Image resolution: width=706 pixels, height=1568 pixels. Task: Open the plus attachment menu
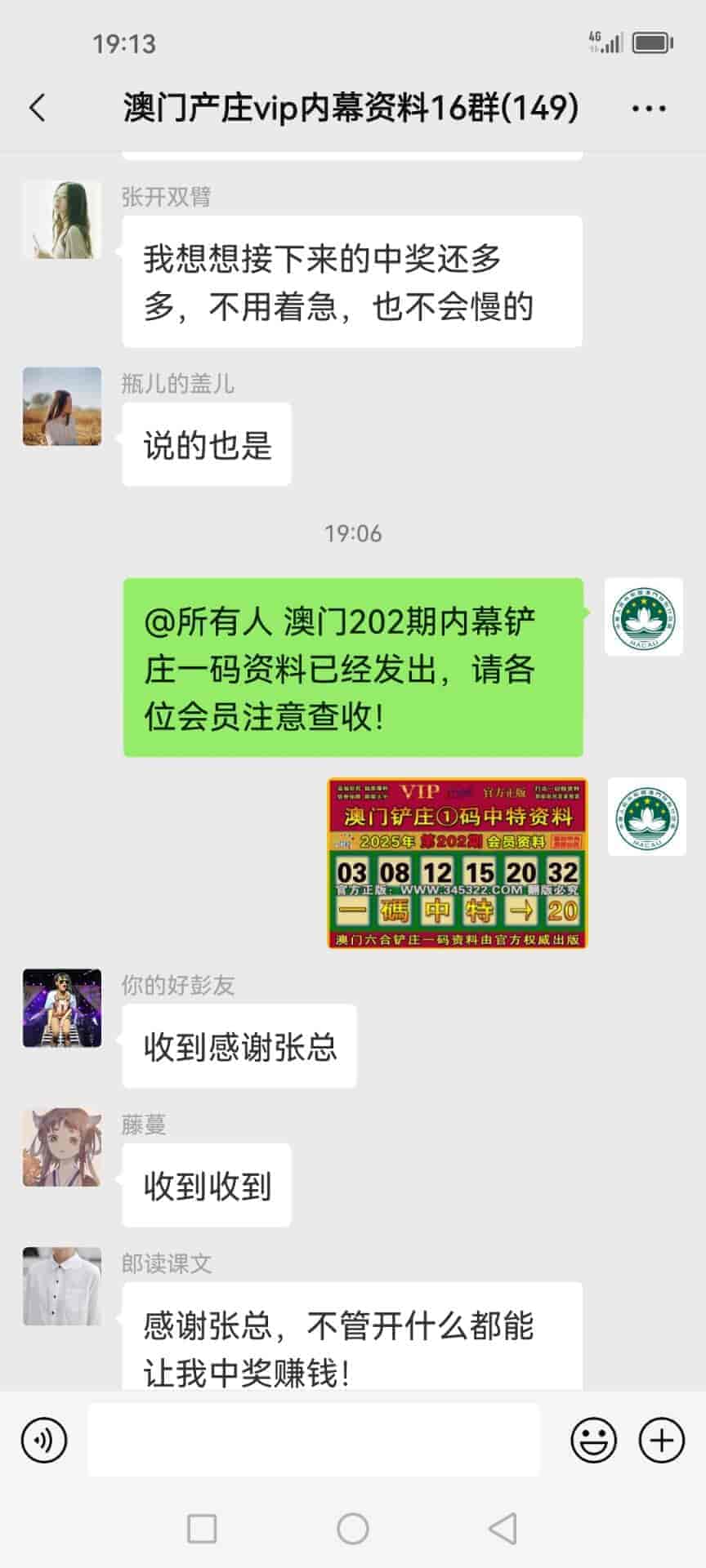(x=661, y=1440)
